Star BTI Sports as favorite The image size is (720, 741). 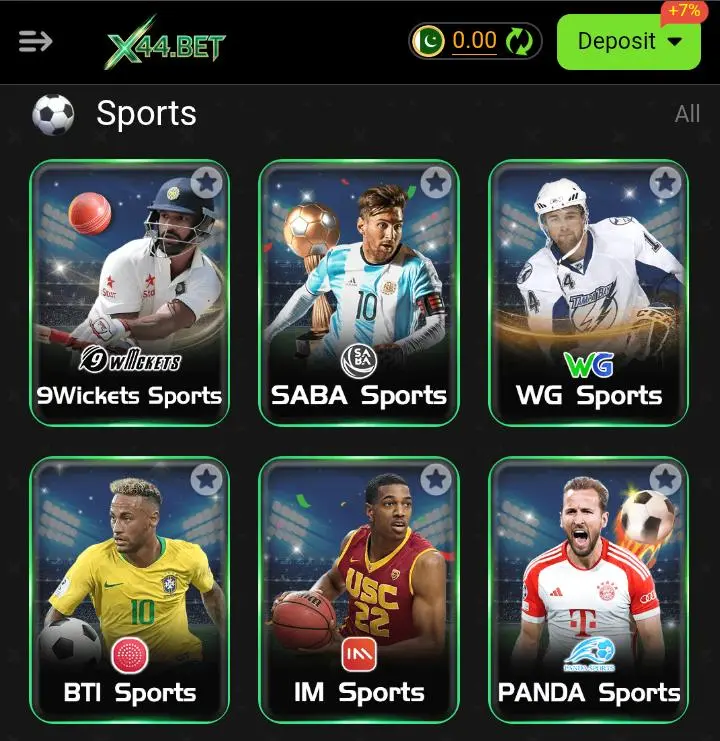(207, 479)
